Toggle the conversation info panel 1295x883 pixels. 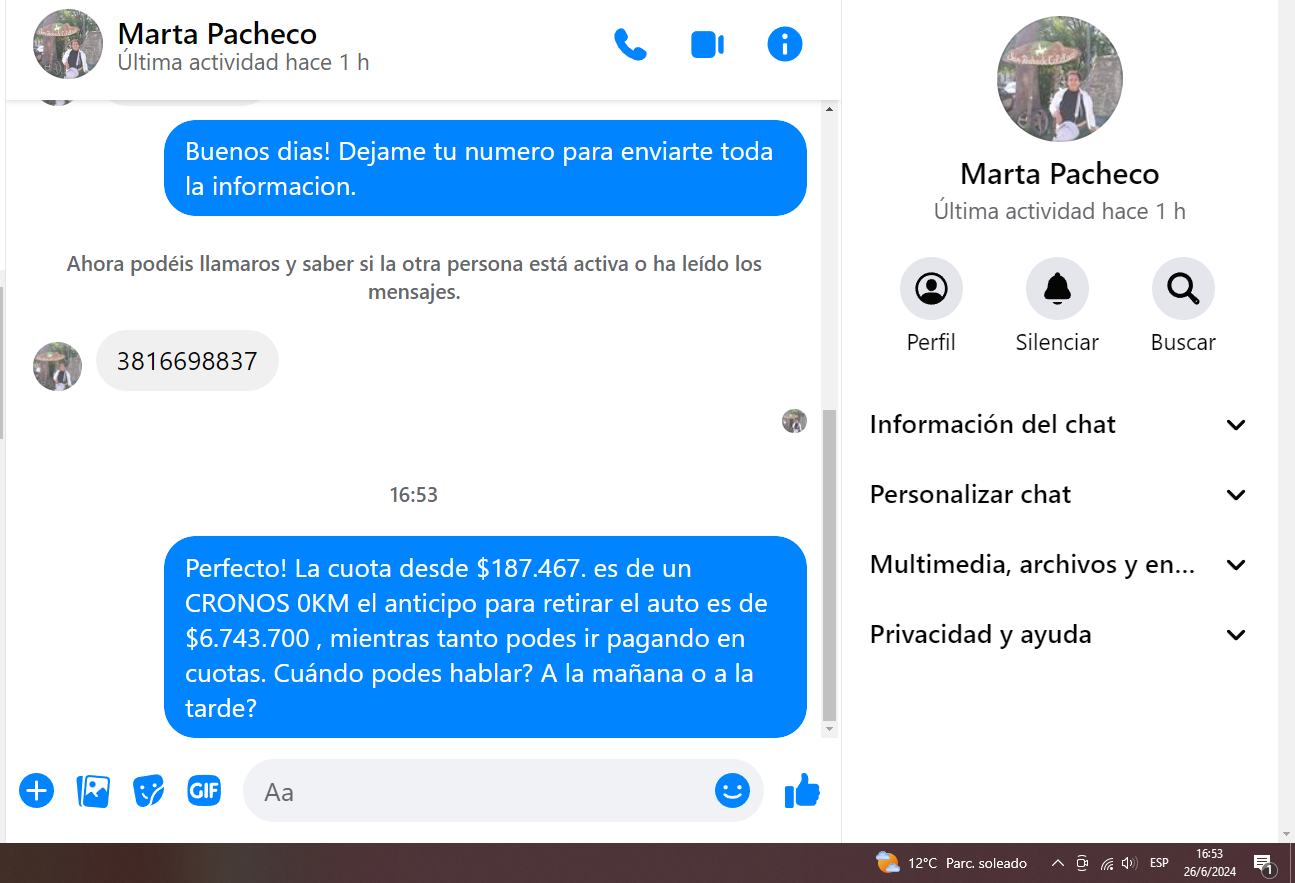tap(784, 45)
